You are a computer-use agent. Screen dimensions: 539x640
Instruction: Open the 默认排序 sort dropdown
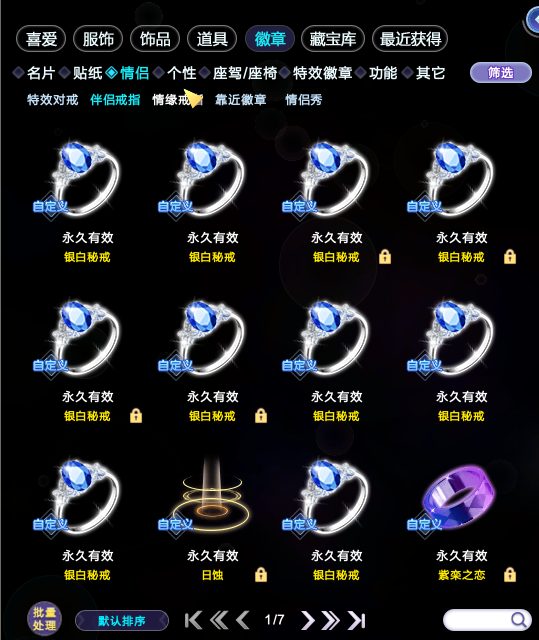[x=122, y=621]
